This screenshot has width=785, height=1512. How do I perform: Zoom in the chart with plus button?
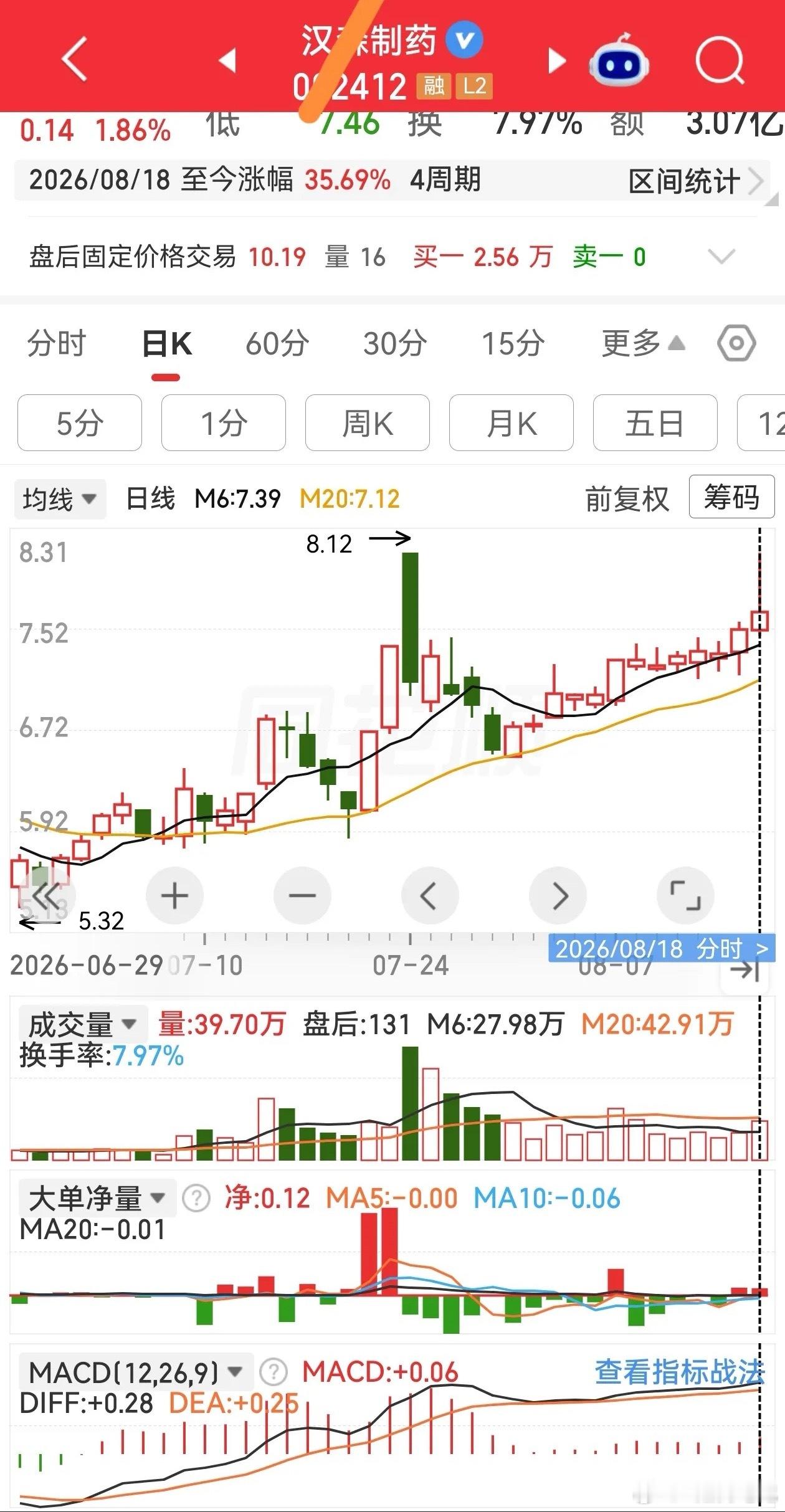click(x=174, y=896)
